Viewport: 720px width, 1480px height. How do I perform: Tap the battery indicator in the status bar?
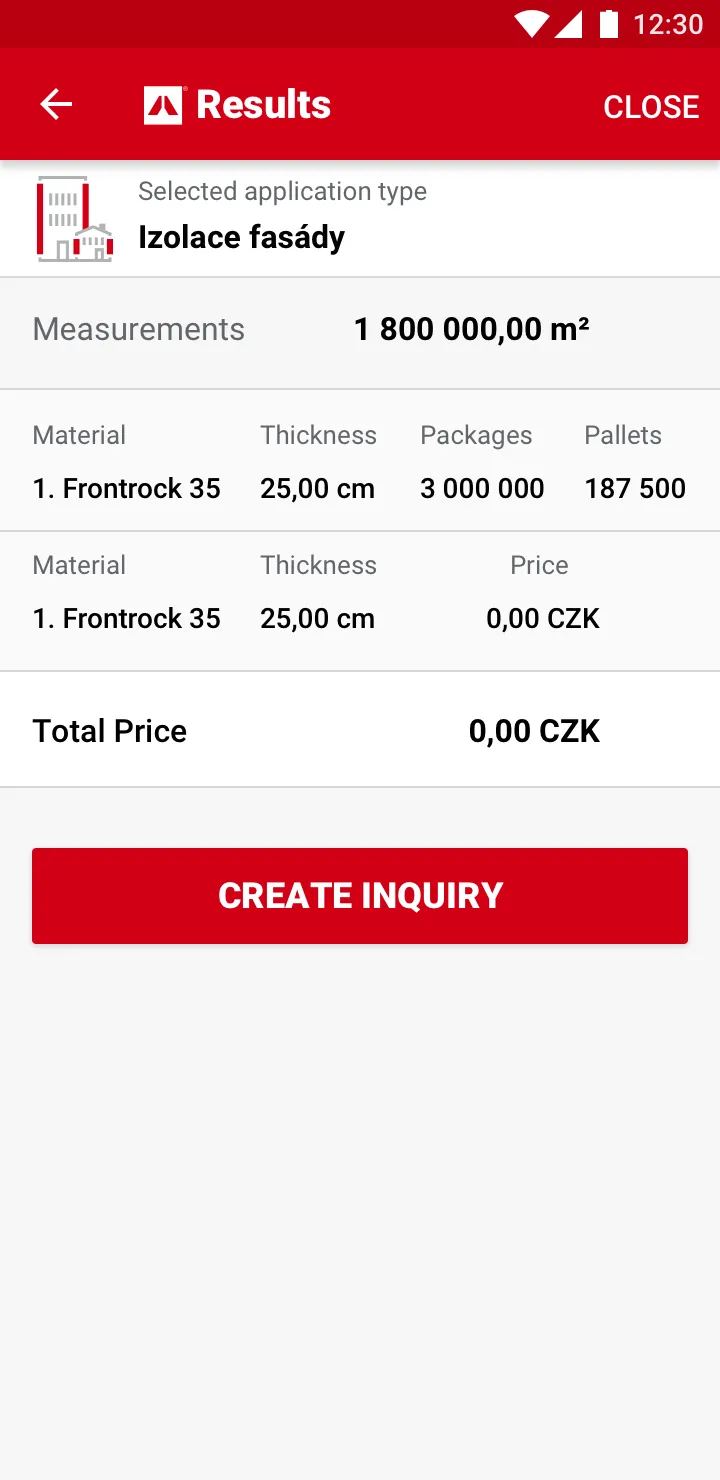(x=608, y=24)
